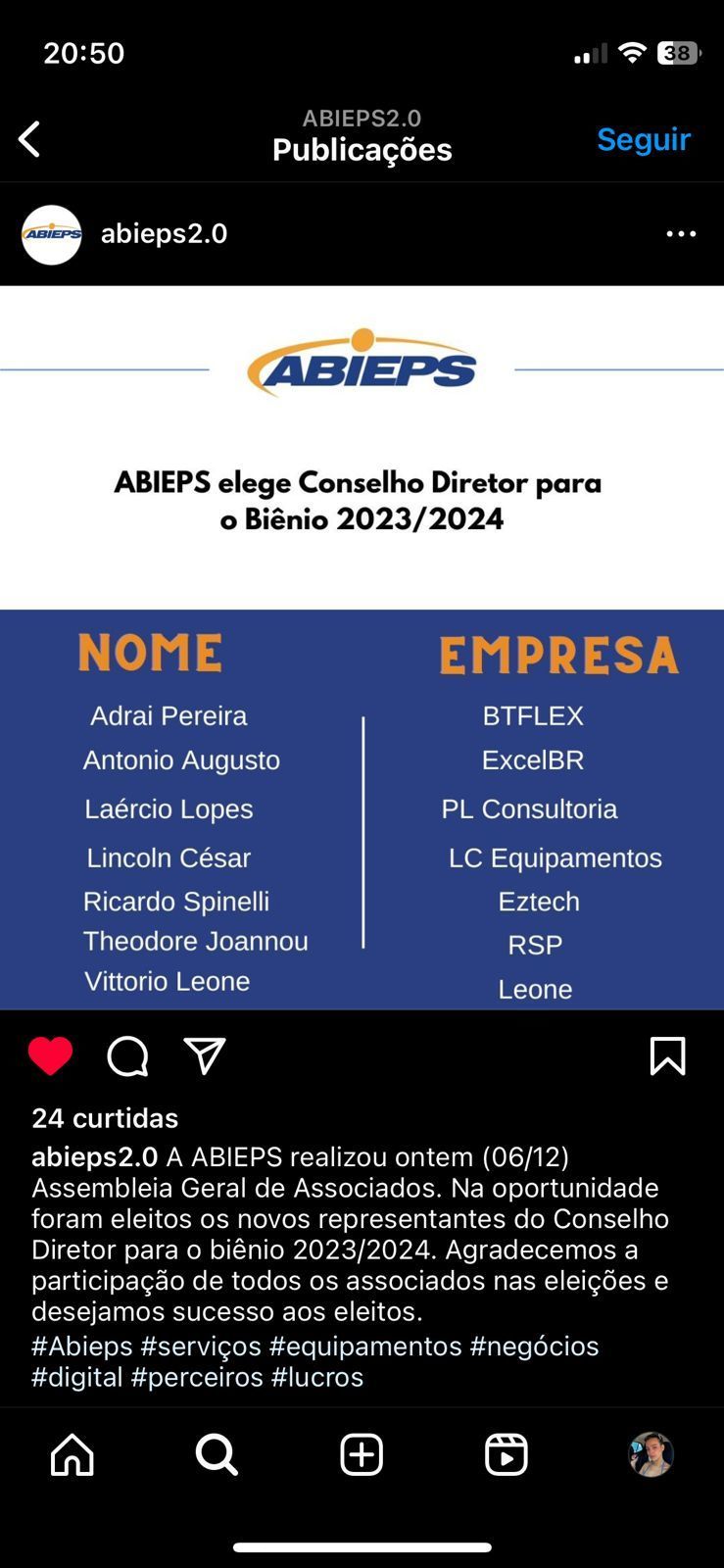Go back using the top arrow
This screenshot has height=1568, width=724.
[30, 139]
